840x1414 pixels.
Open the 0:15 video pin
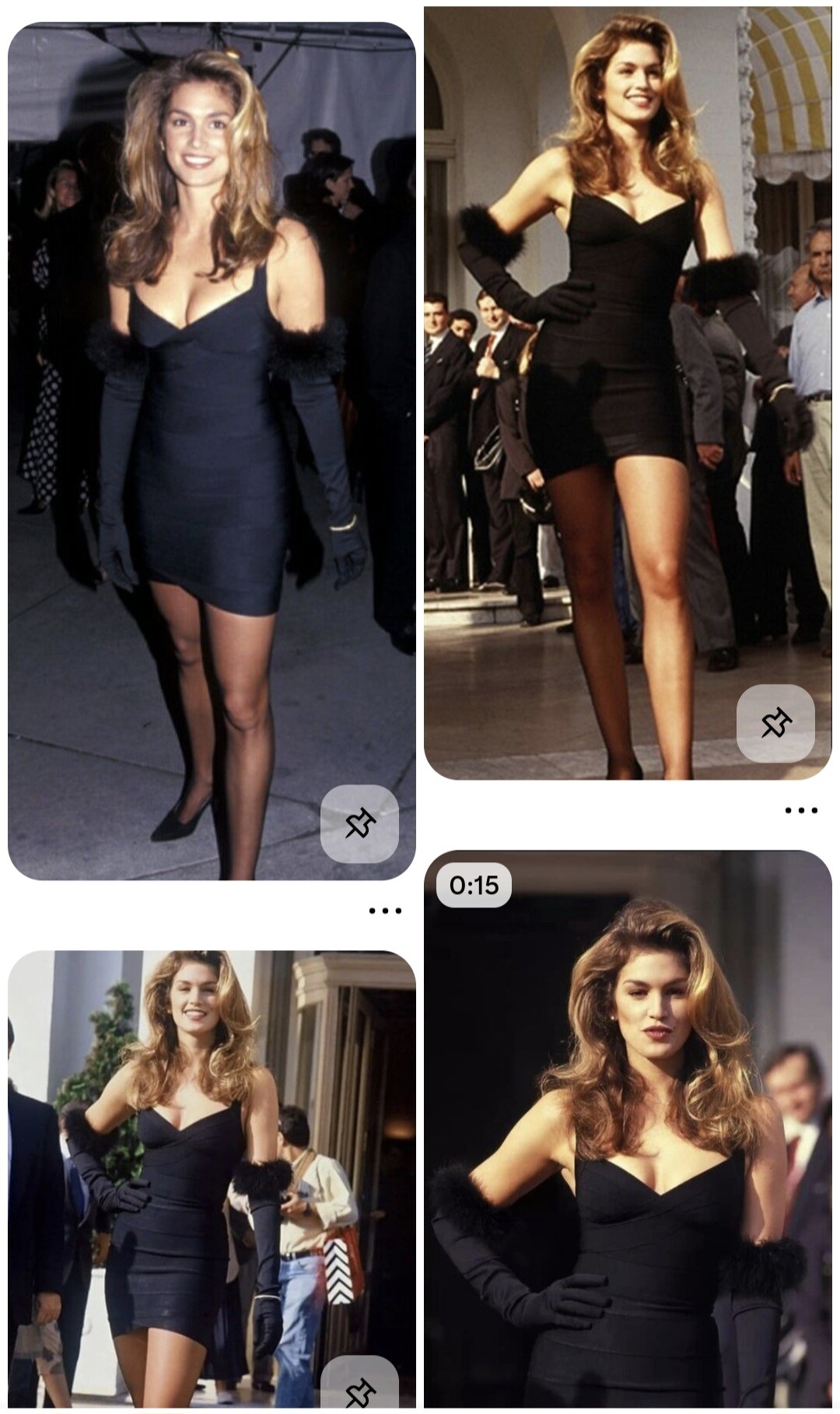click(x=627, y=1128)
